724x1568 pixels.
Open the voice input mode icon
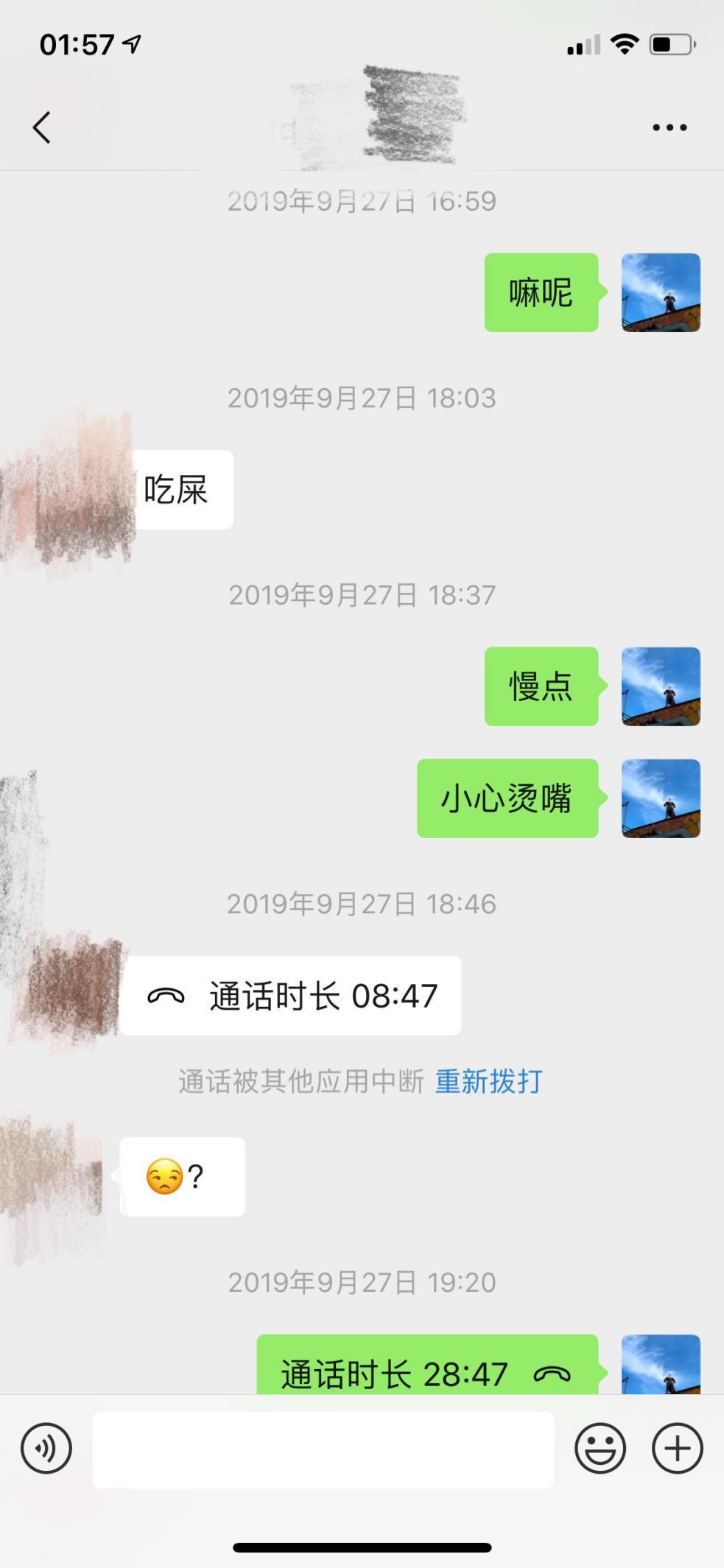[x=46, y=1446]
